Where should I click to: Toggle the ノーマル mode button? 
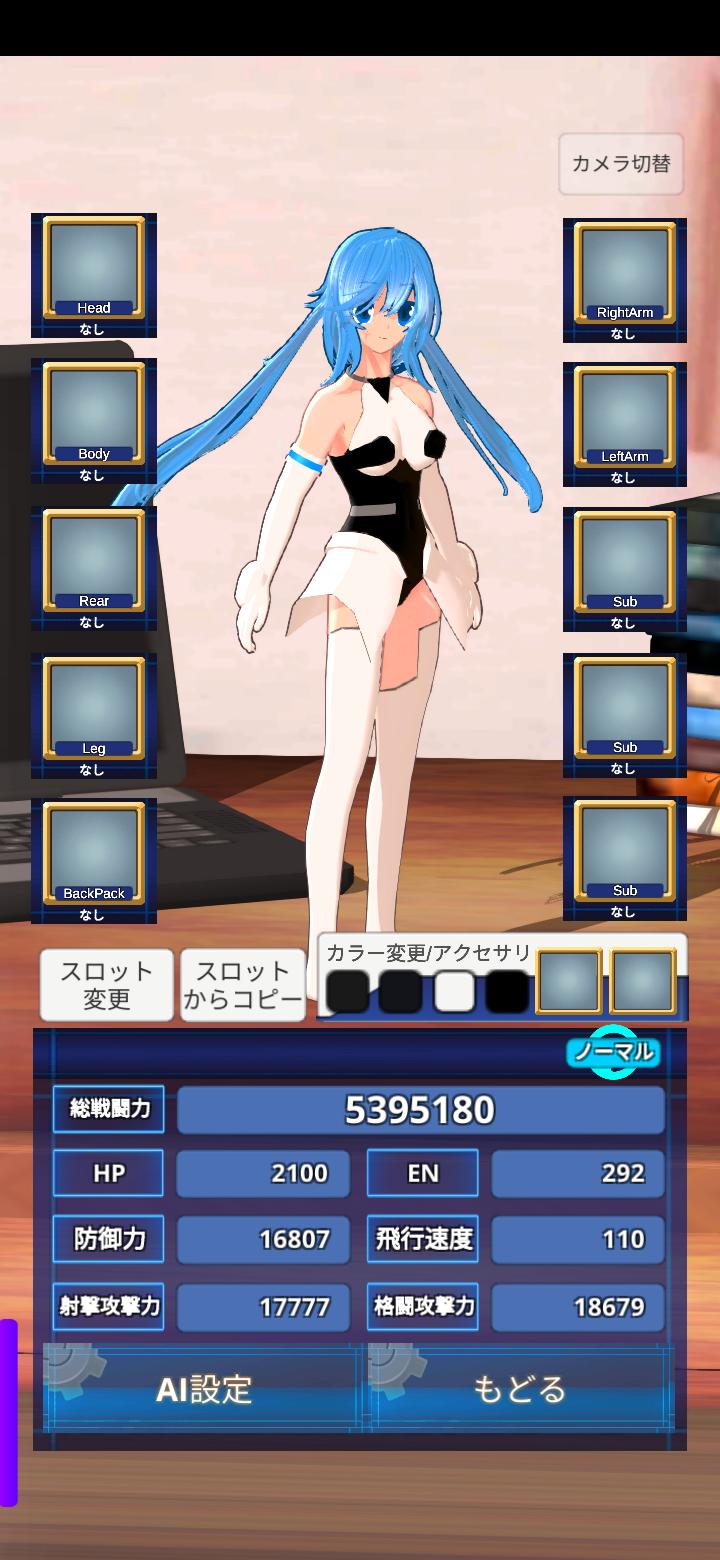[x=613, y=1052]
